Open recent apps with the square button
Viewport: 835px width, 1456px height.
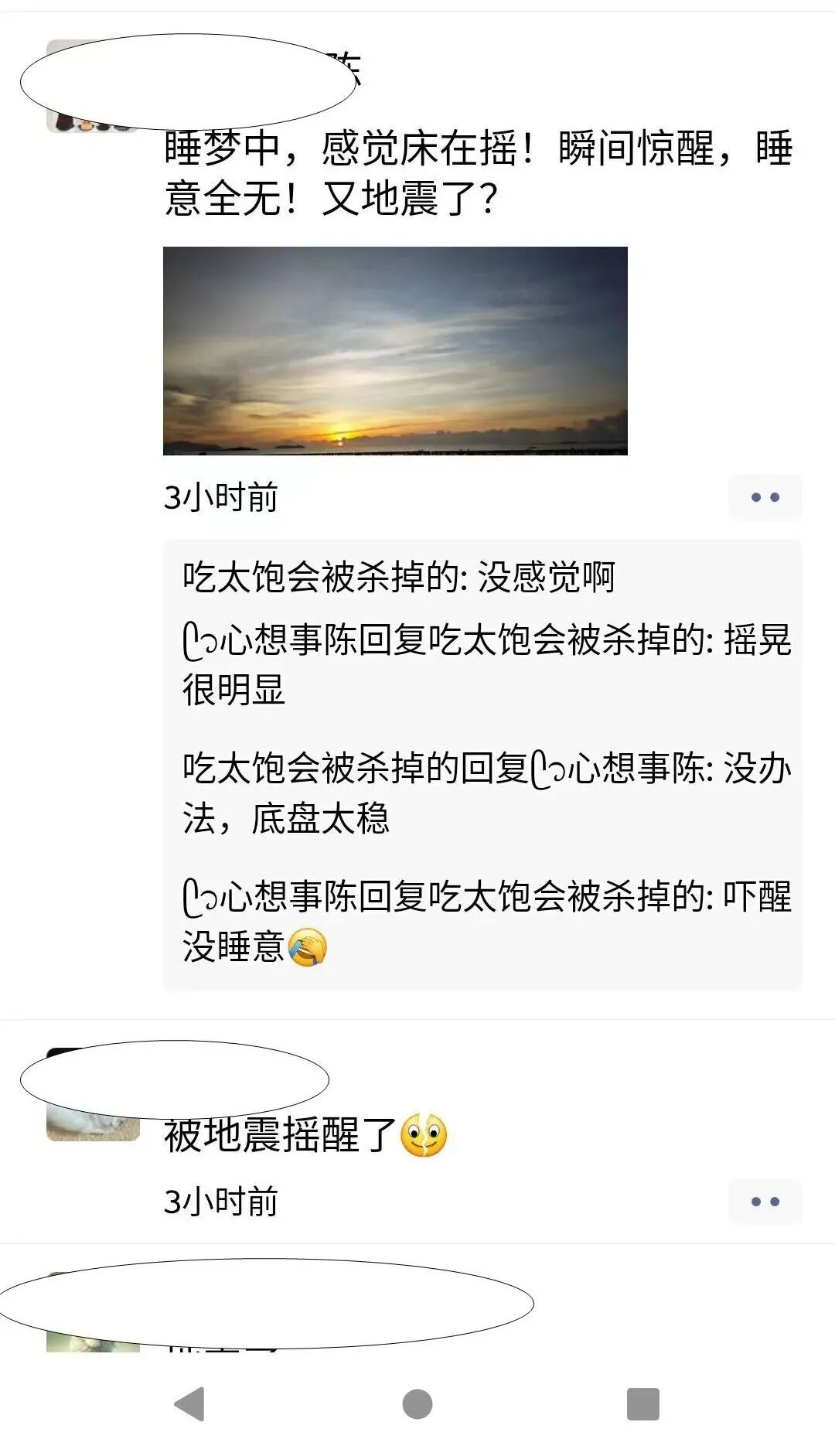(642, 1404)
